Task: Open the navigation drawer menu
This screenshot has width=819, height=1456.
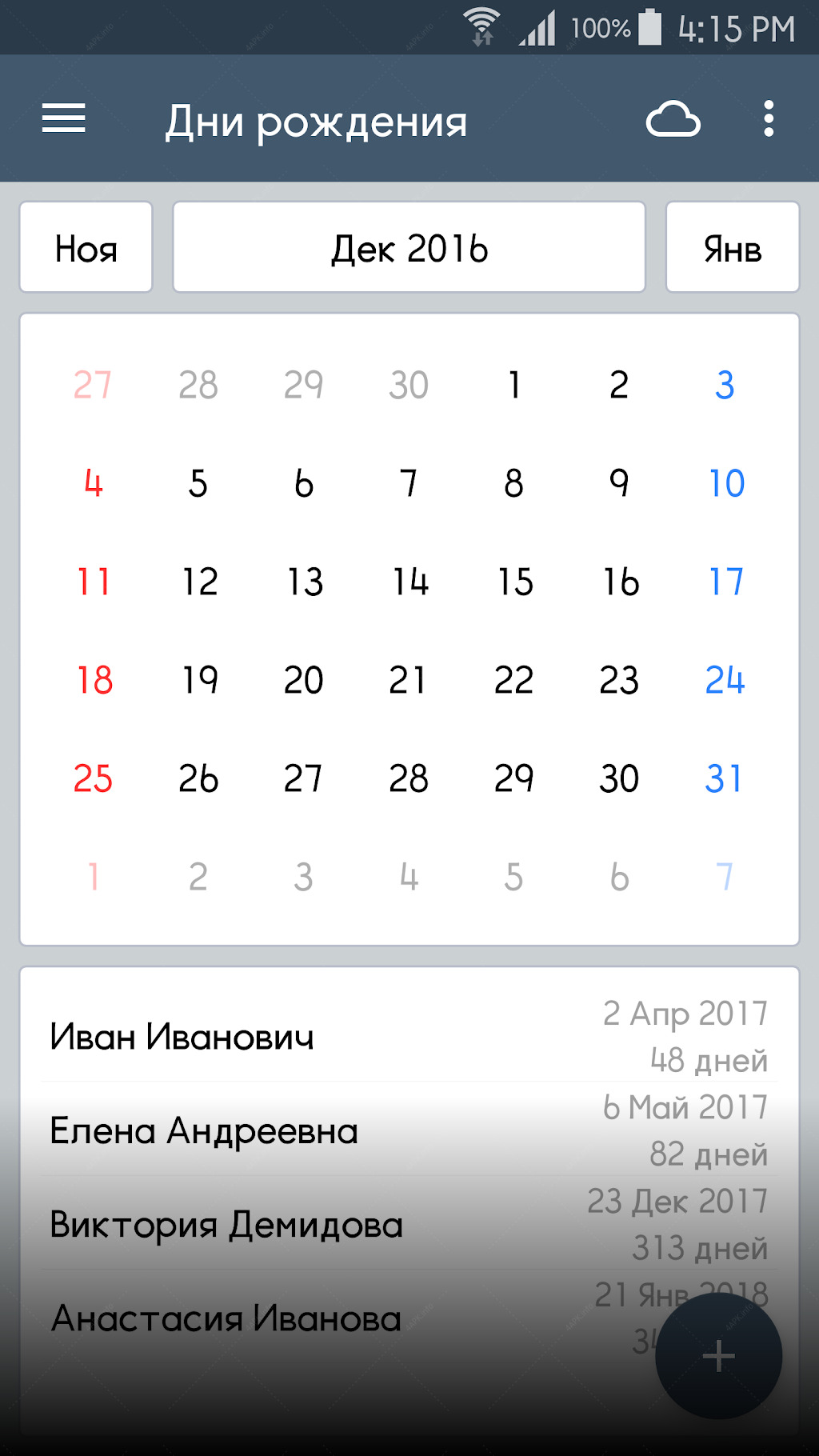Action: tap(64, 119)
